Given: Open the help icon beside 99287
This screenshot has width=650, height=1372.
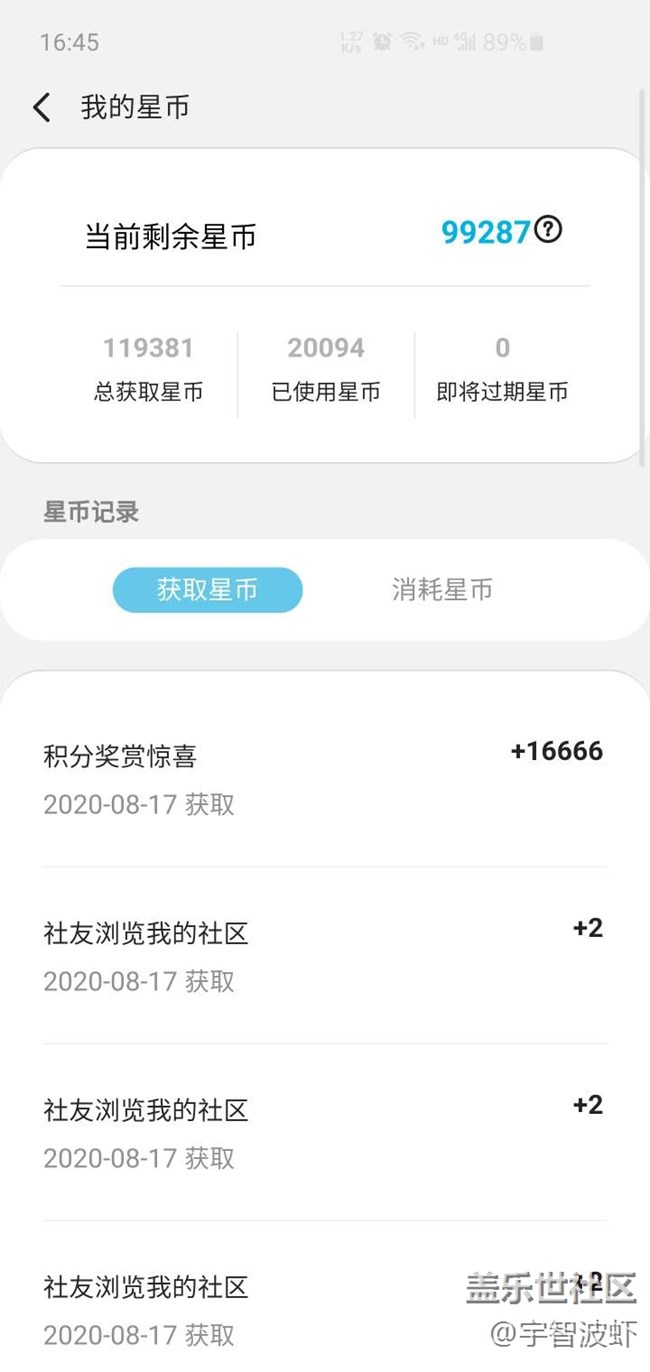Looking at the screenshot, I should pyautogui.click(x=548, y=230).
